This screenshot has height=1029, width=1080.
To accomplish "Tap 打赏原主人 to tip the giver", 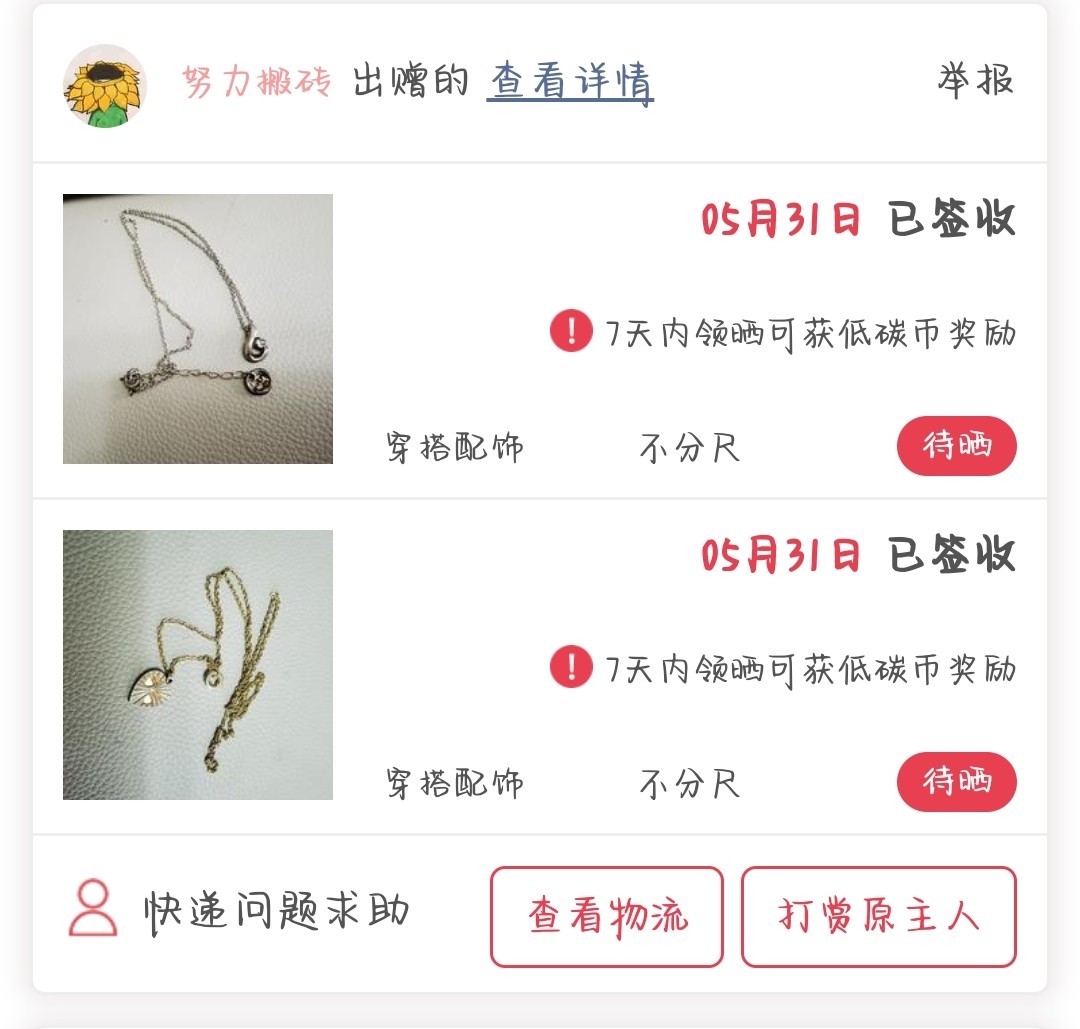I will 878,917.
